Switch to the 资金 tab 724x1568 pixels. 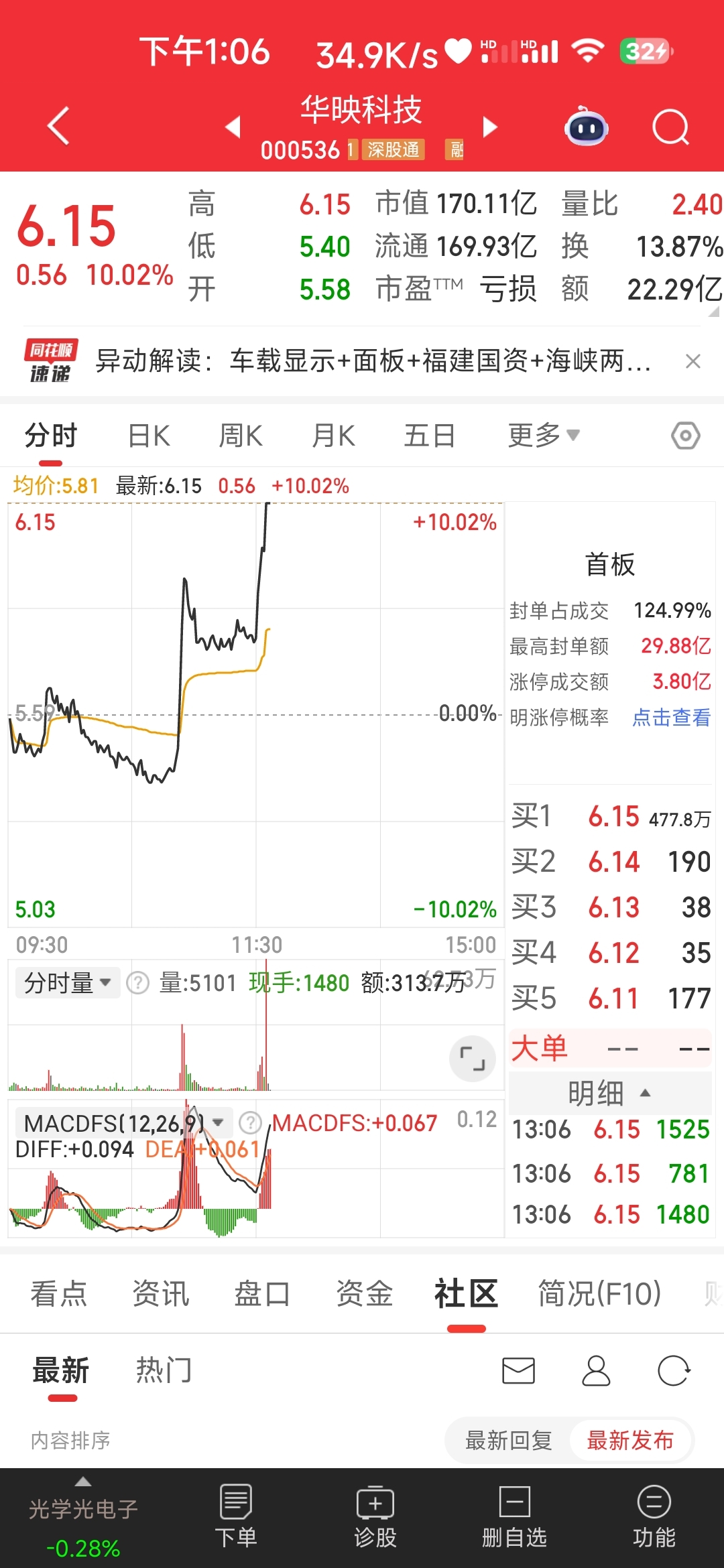[x=364, y=1293]
